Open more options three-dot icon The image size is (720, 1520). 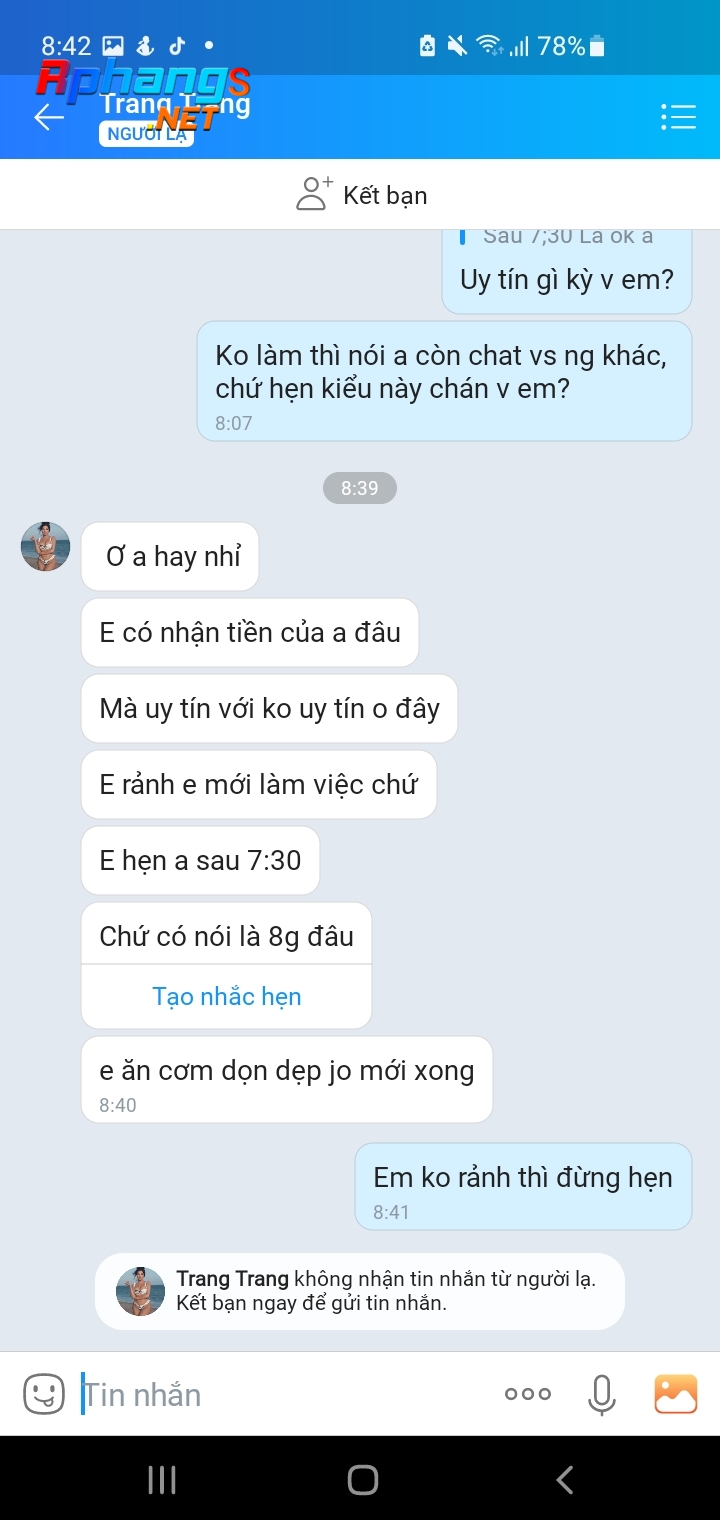[x=528, y=1394]
